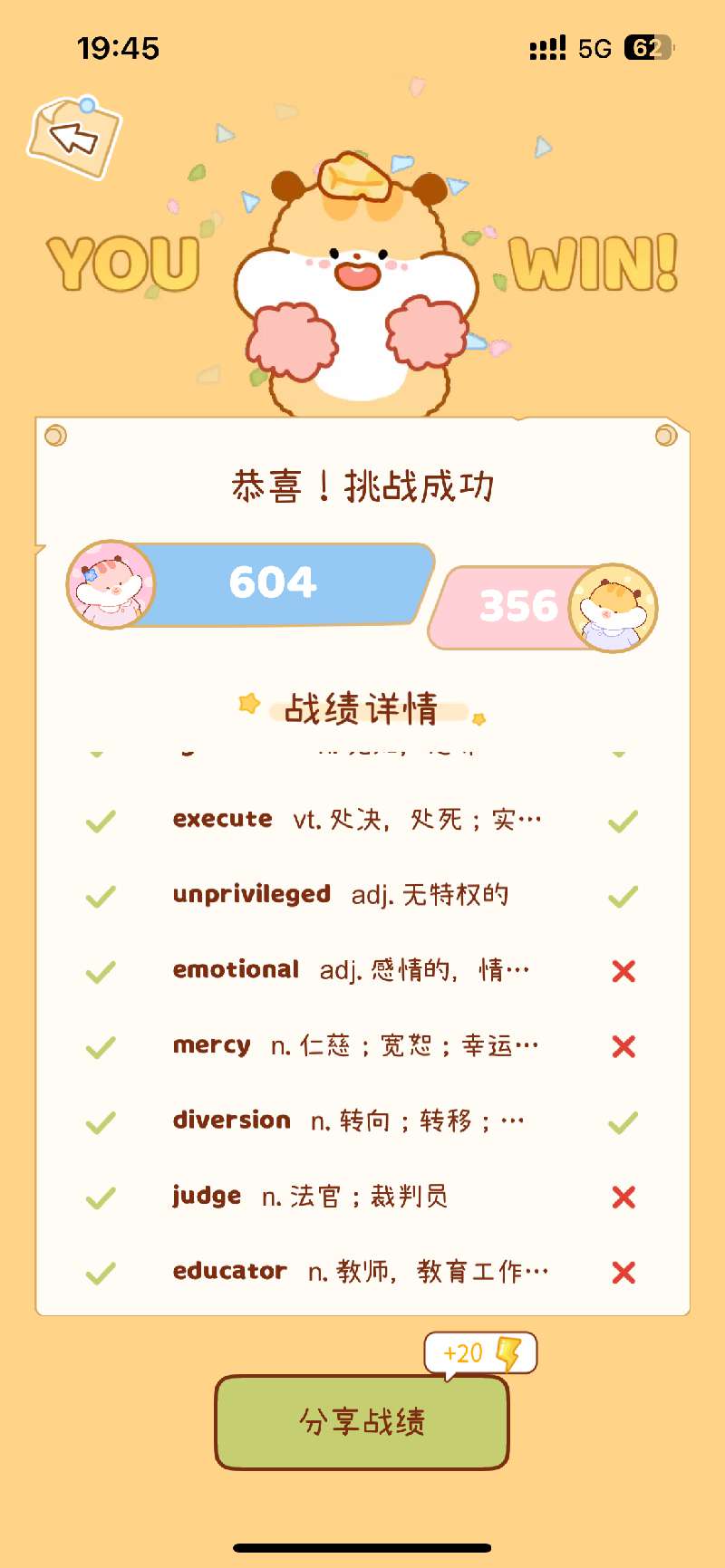Go back via the arrow note icon

tap(74, 138)
